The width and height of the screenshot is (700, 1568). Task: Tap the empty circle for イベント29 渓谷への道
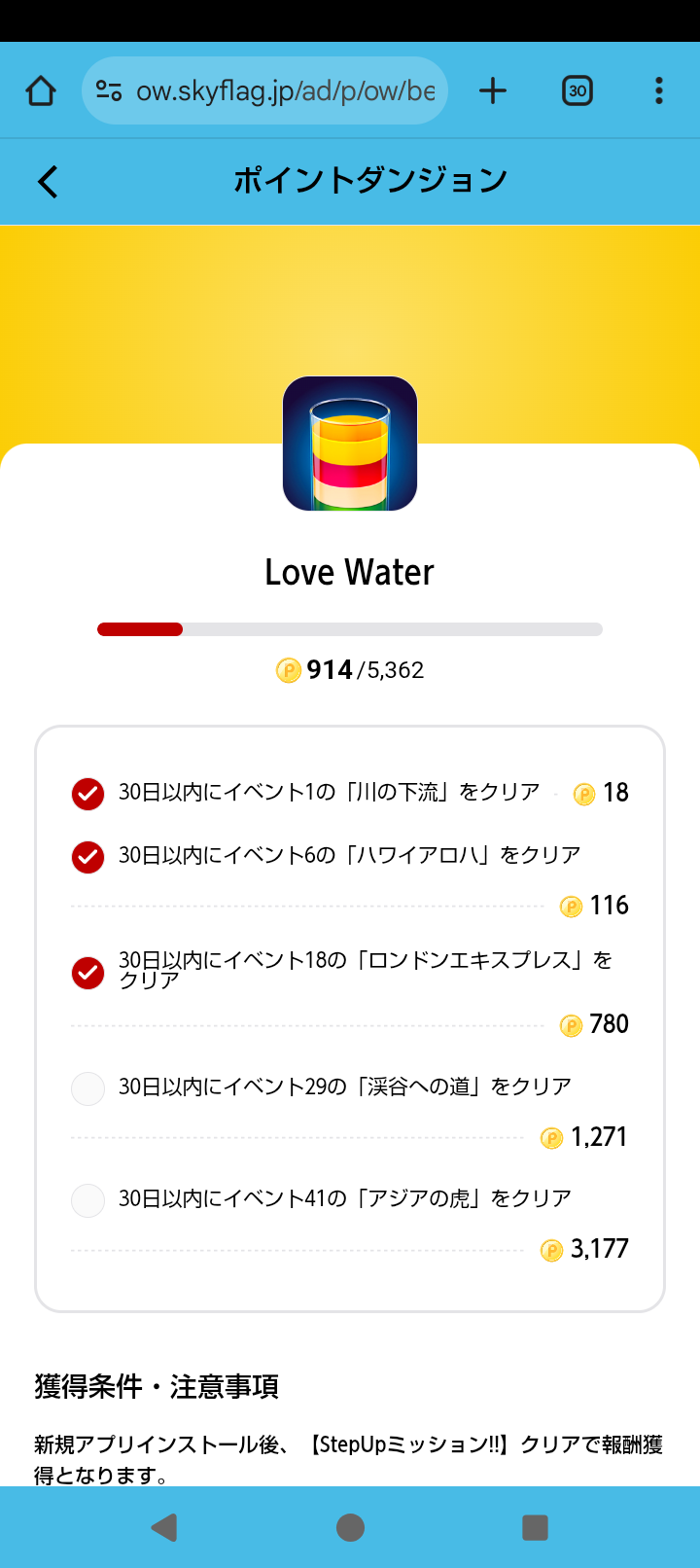[x=87, y=1088]
